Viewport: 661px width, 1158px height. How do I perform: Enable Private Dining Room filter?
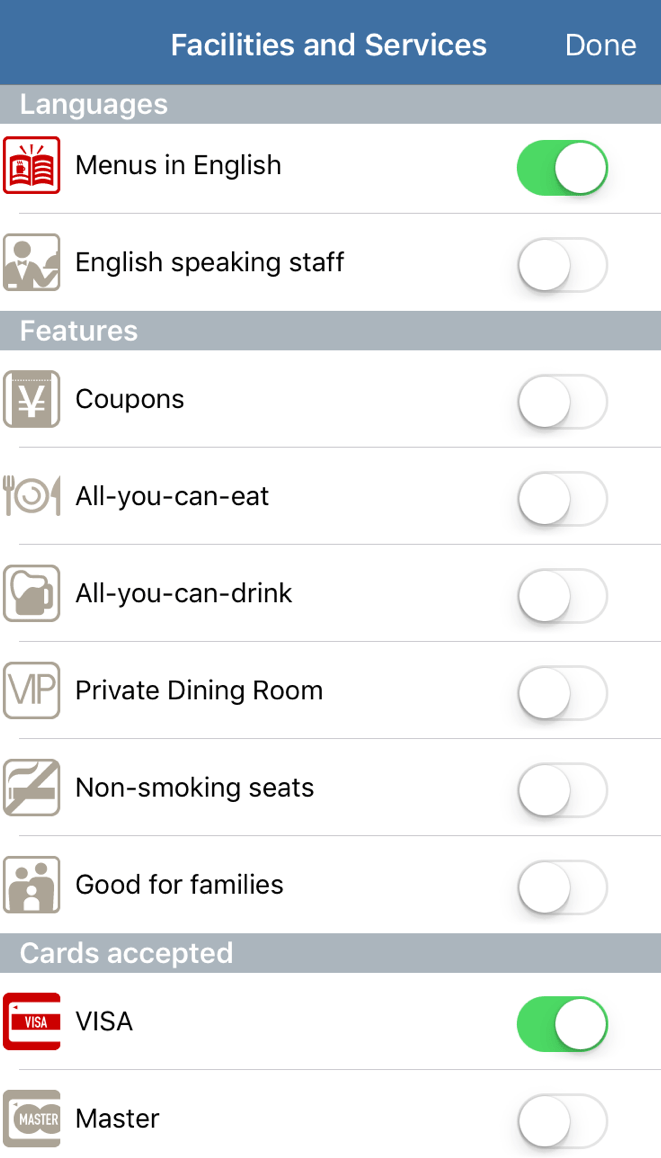(x=562, y=693)
